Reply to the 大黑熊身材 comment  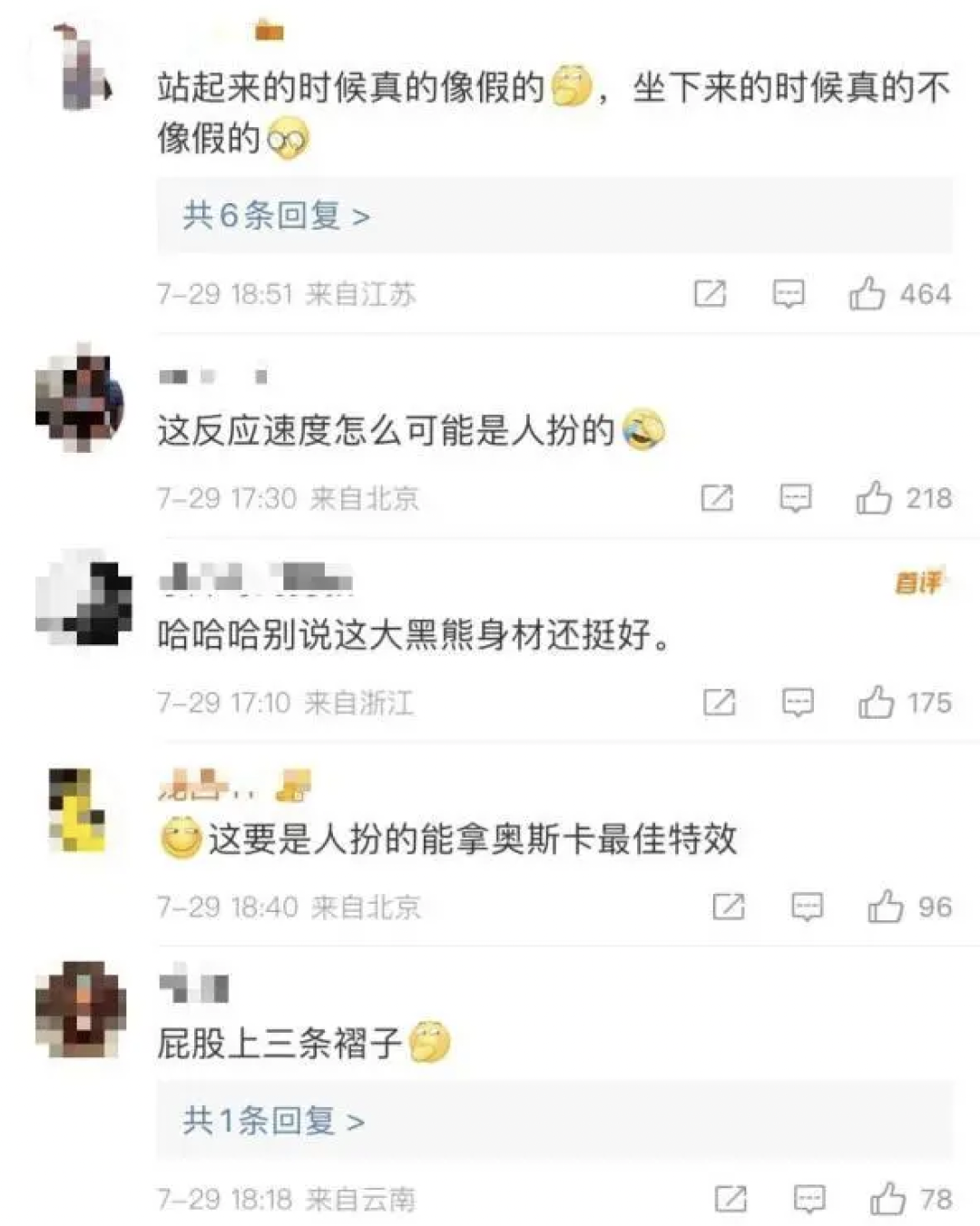(x=798, y=702)
